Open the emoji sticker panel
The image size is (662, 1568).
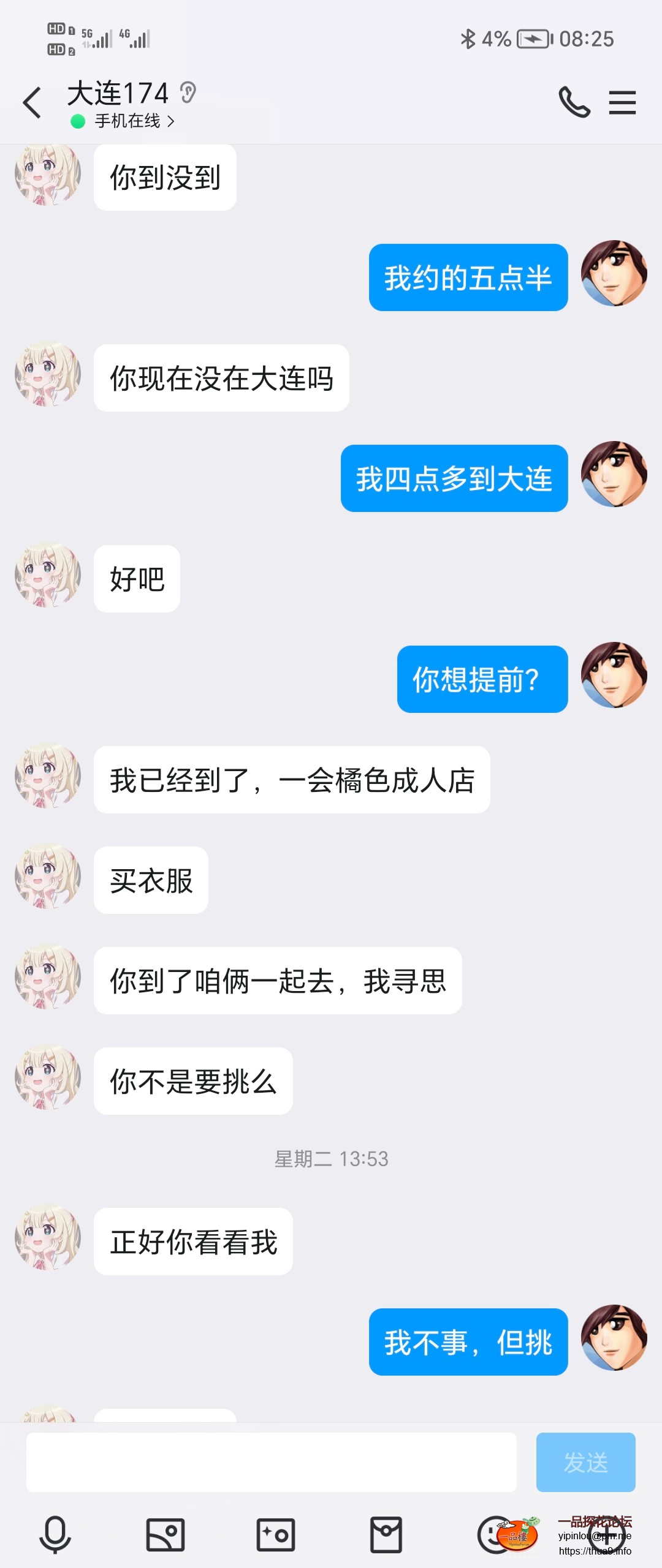point(494,1535)
